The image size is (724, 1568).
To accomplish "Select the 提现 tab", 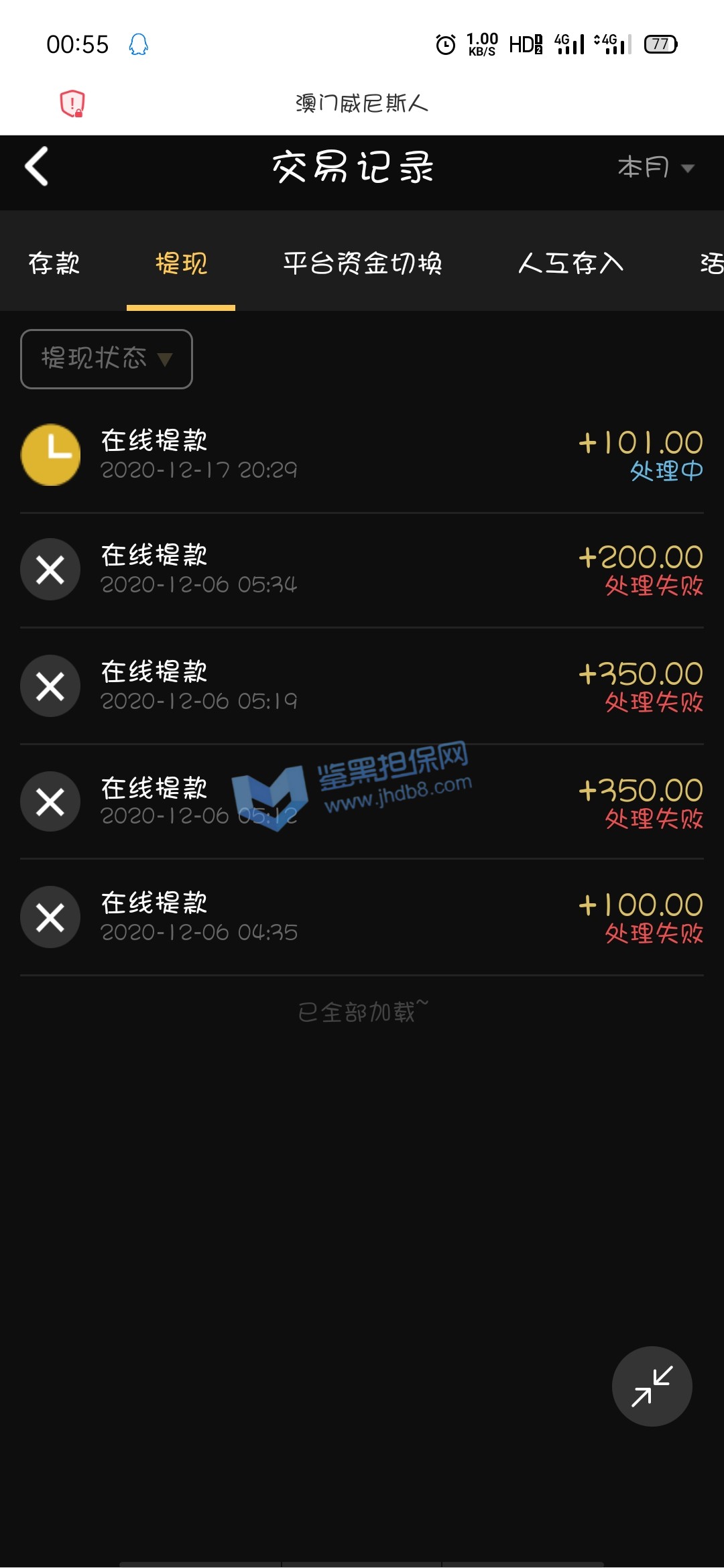I will coord(181,263).
